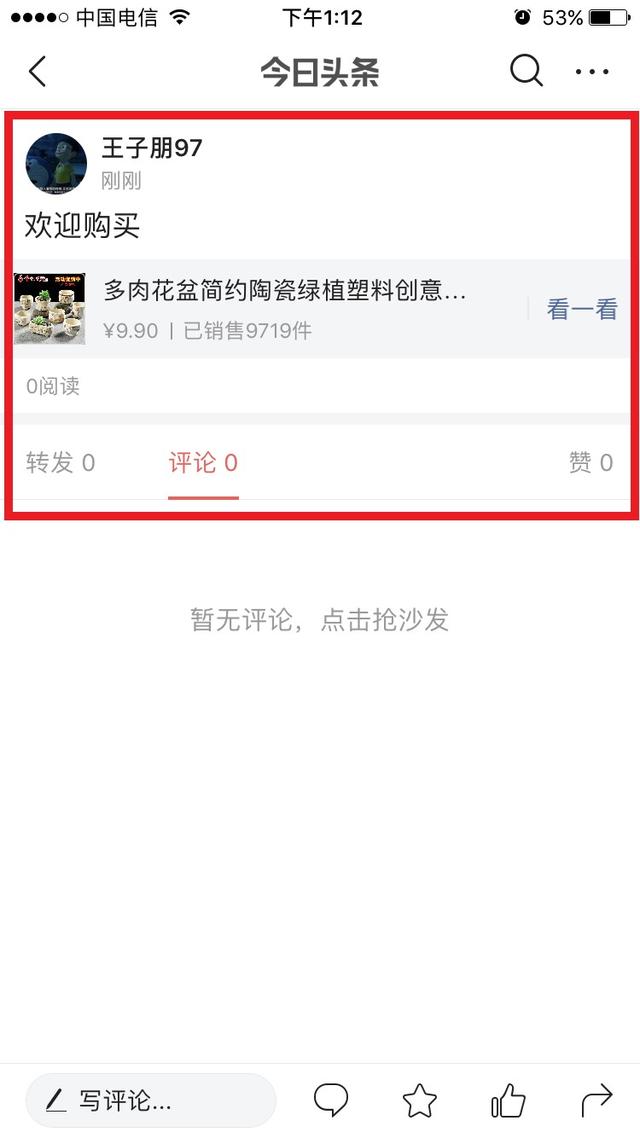
Task: Switch to the 评论 tab
Action: click(203, 462)
